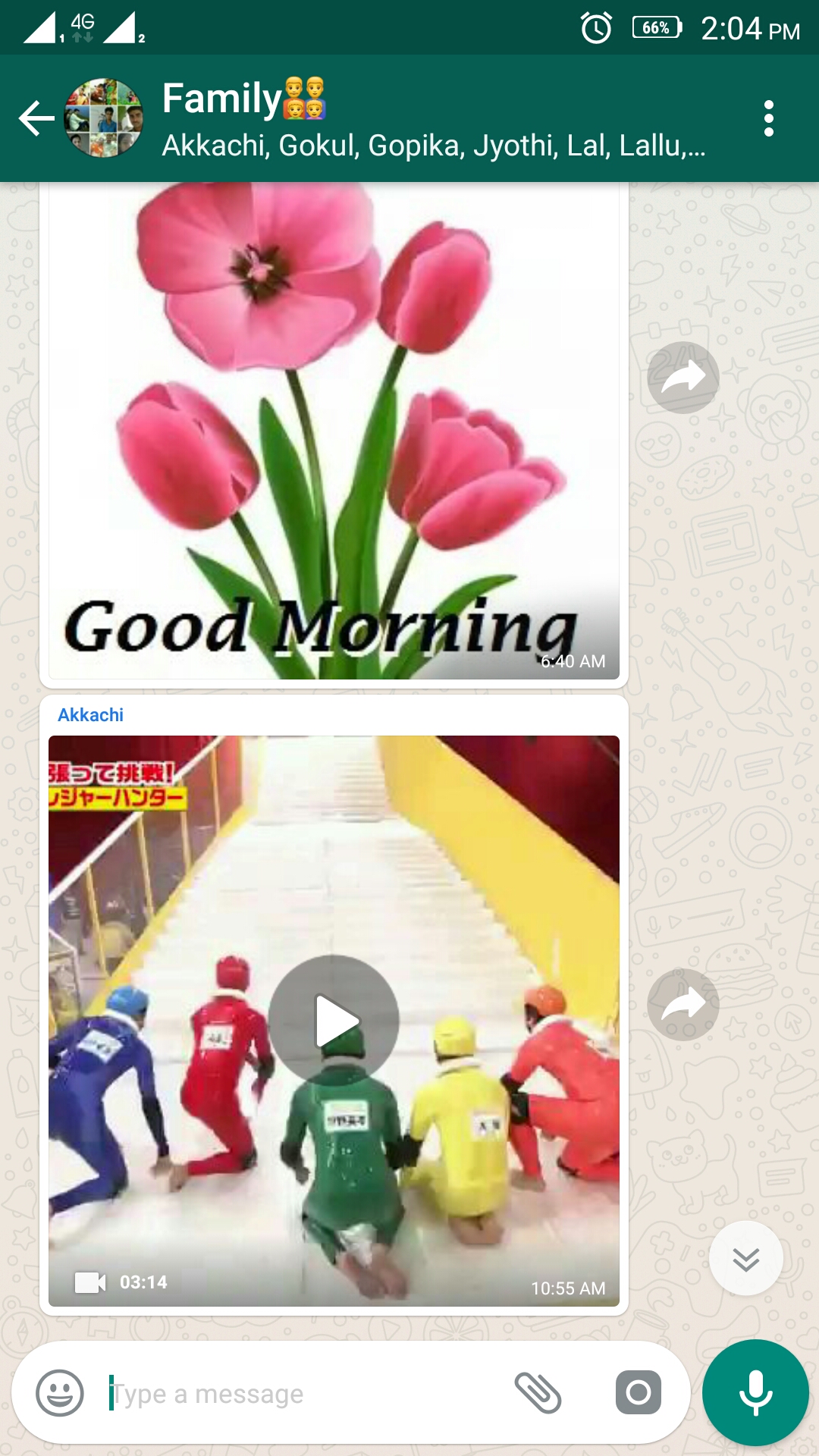Open the three-dot overflow menu
This screenshot has width=819, height=1456.
769,118
